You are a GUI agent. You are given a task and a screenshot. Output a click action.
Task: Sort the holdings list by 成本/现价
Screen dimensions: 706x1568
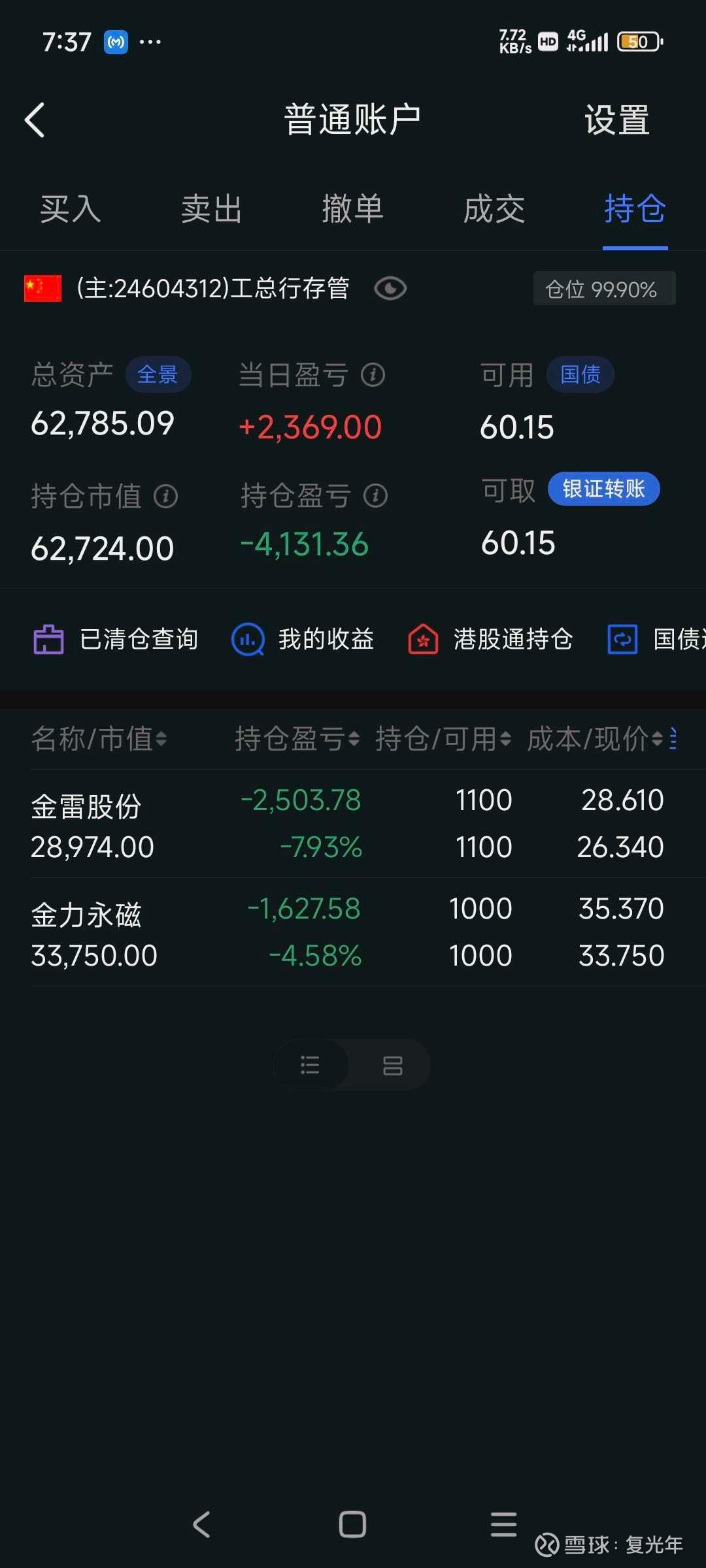(x=595, y=739)
